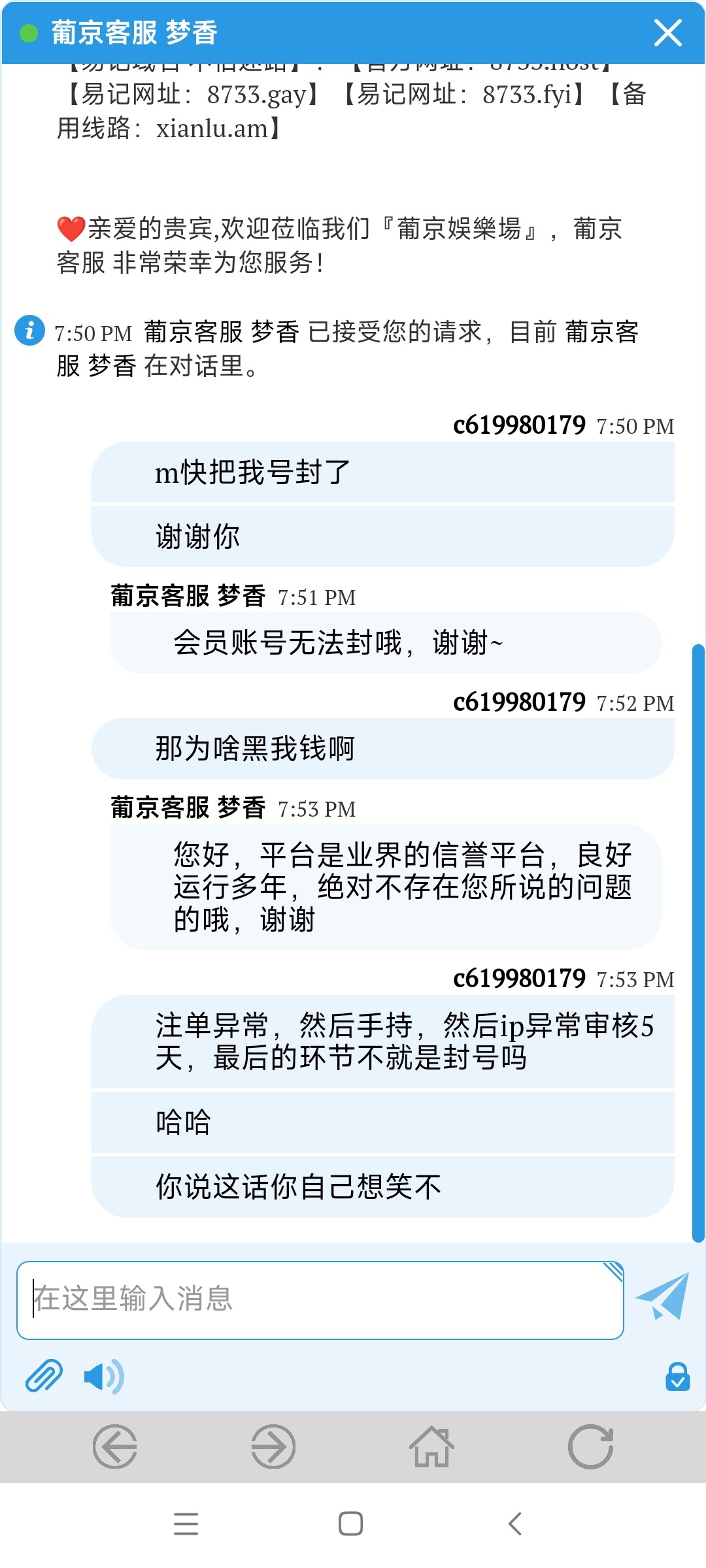This screenshot has height=1568, width=706.
Task: Tap the system home button
Action: click(x=351, y=1524)
